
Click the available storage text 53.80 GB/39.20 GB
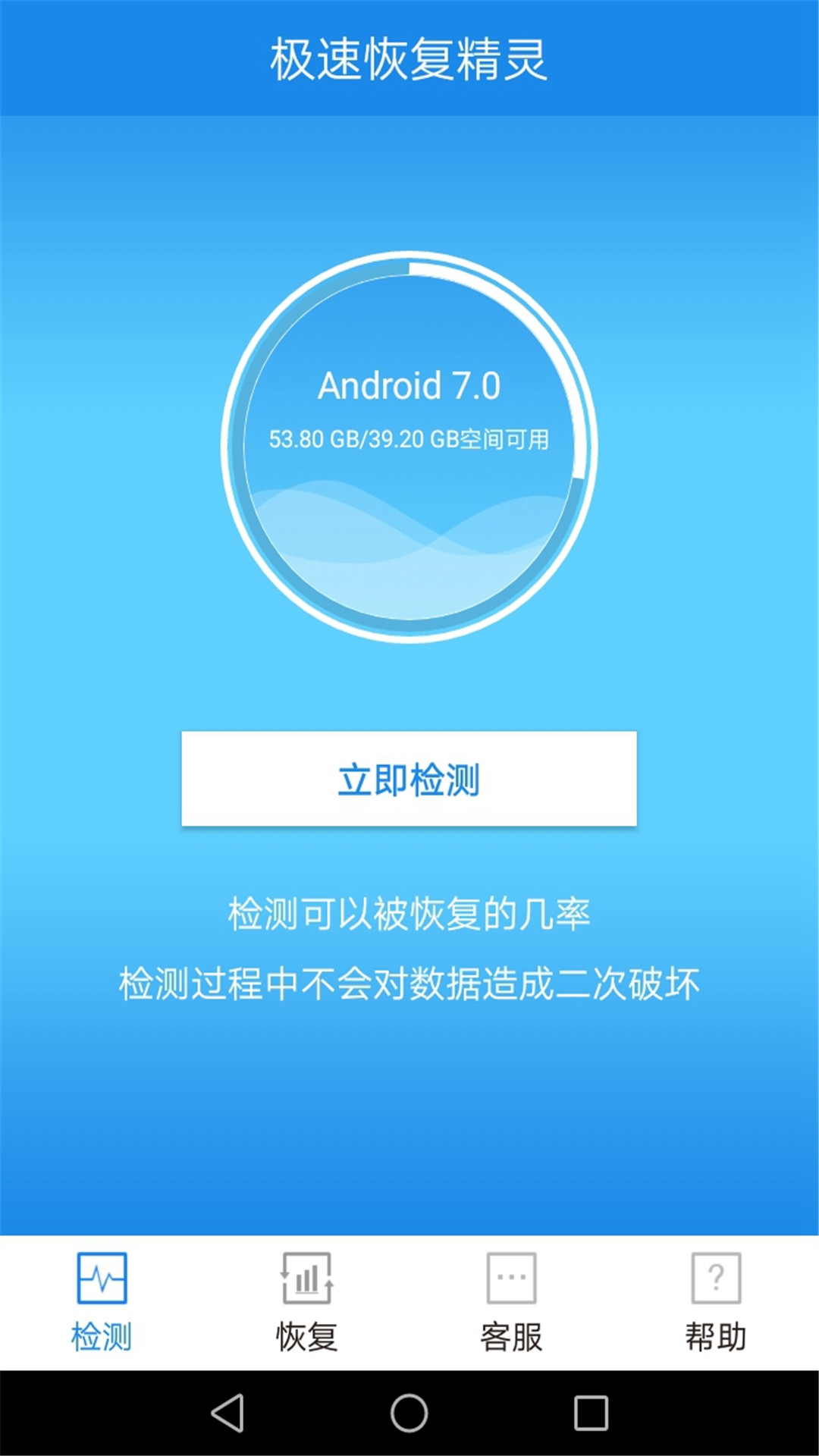tap(409, 438)
